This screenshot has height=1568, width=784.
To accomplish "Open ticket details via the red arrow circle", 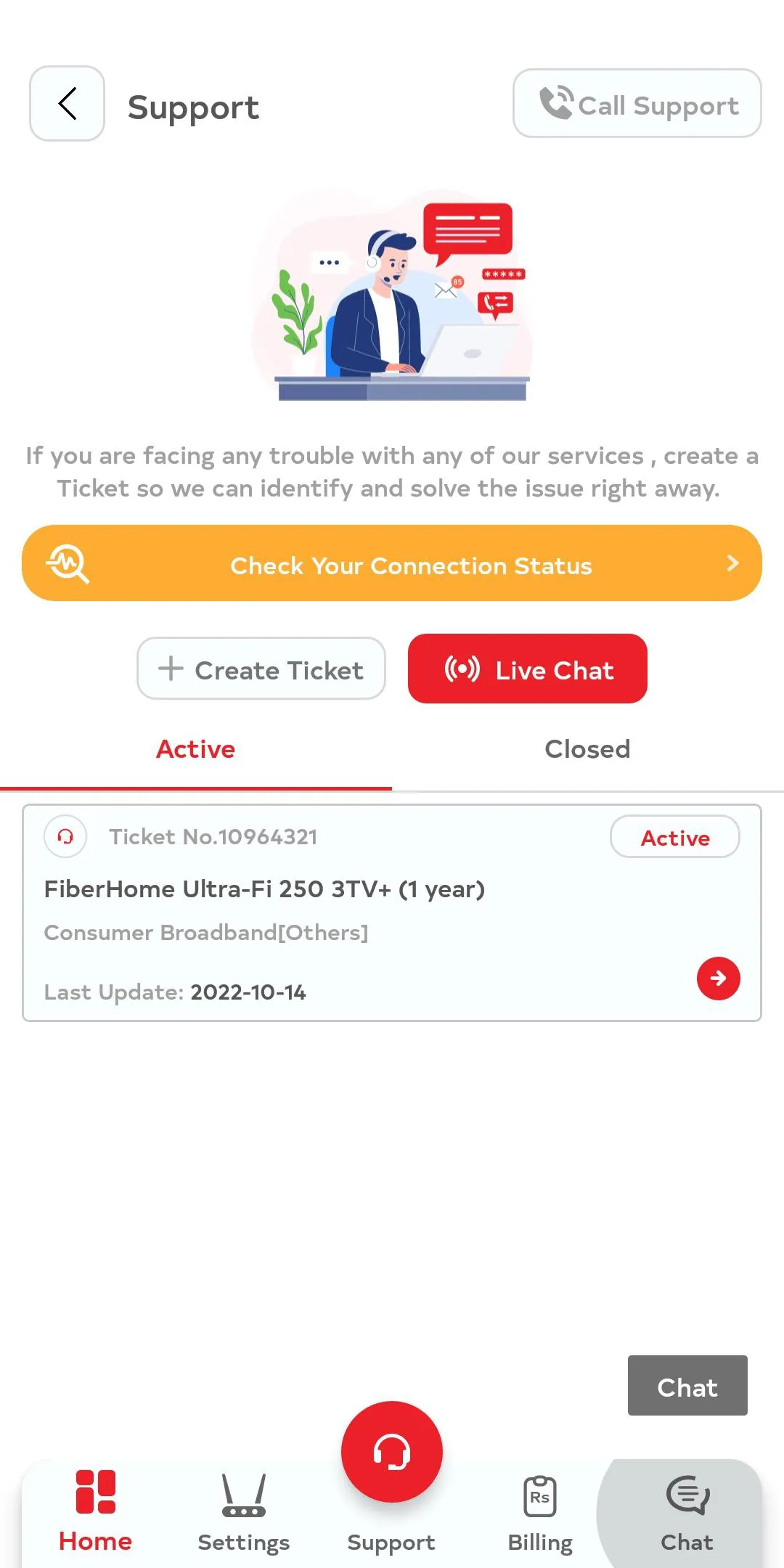I will click(718, 979).
